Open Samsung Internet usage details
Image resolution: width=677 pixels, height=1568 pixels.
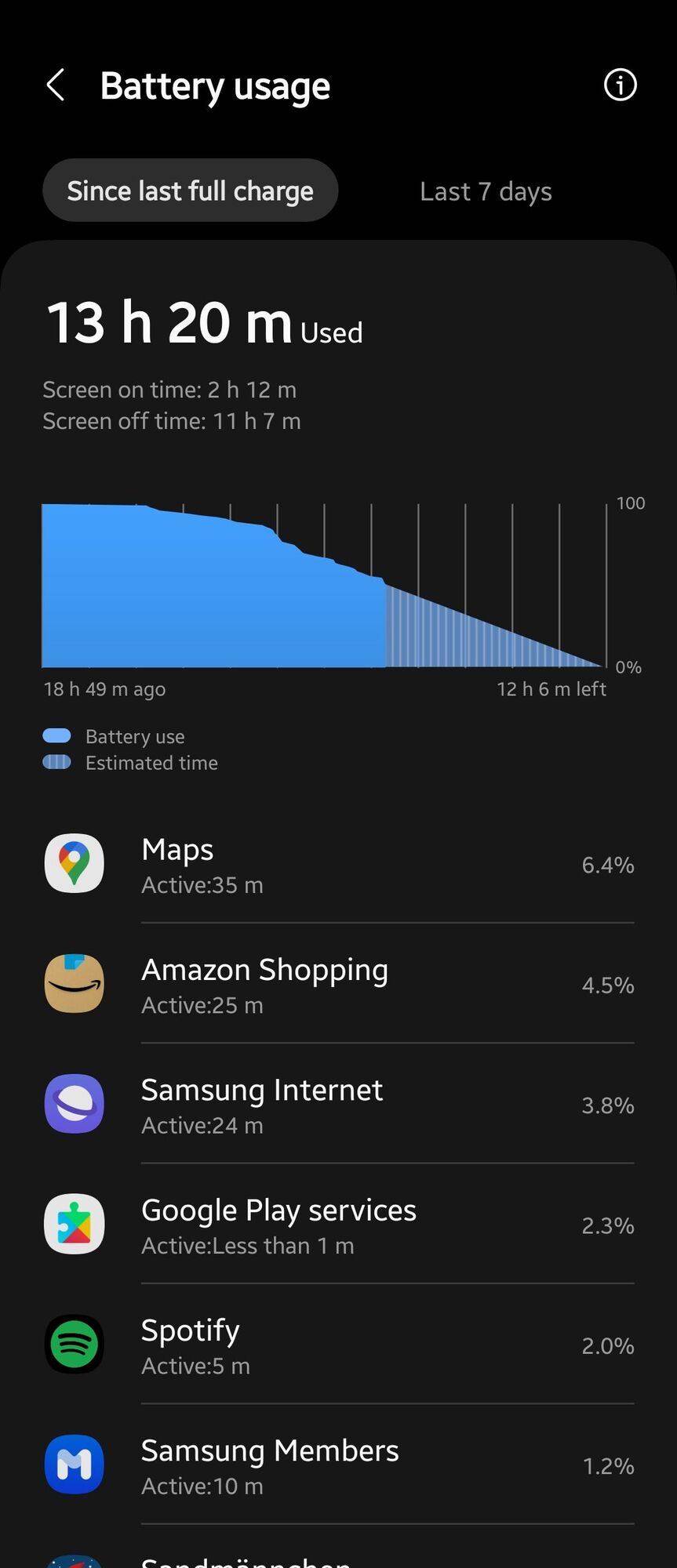coord(339,1105)
